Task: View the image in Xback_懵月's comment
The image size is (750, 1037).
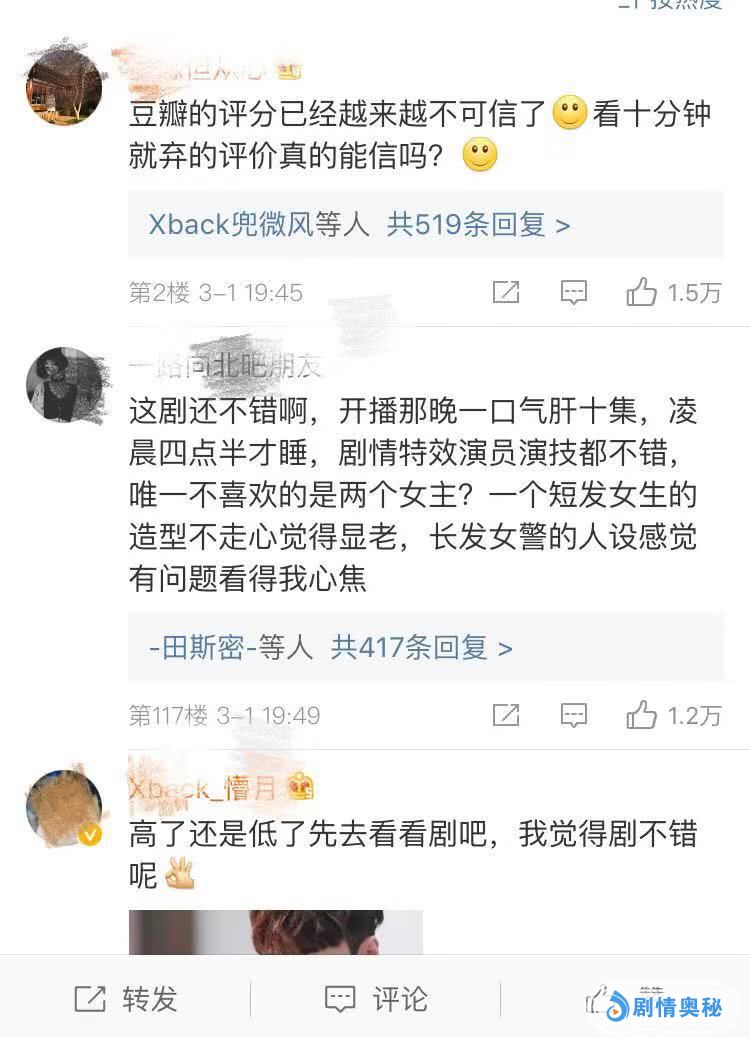Action: [x=275, y=932]
